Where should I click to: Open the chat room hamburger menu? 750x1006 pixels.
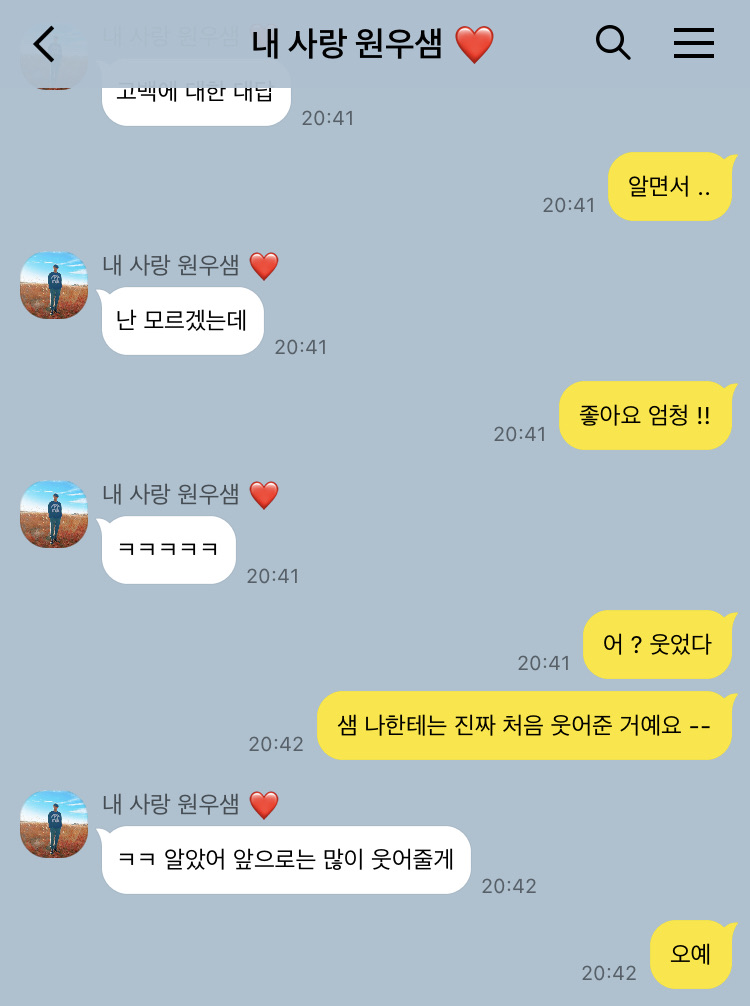click(693, 43)
